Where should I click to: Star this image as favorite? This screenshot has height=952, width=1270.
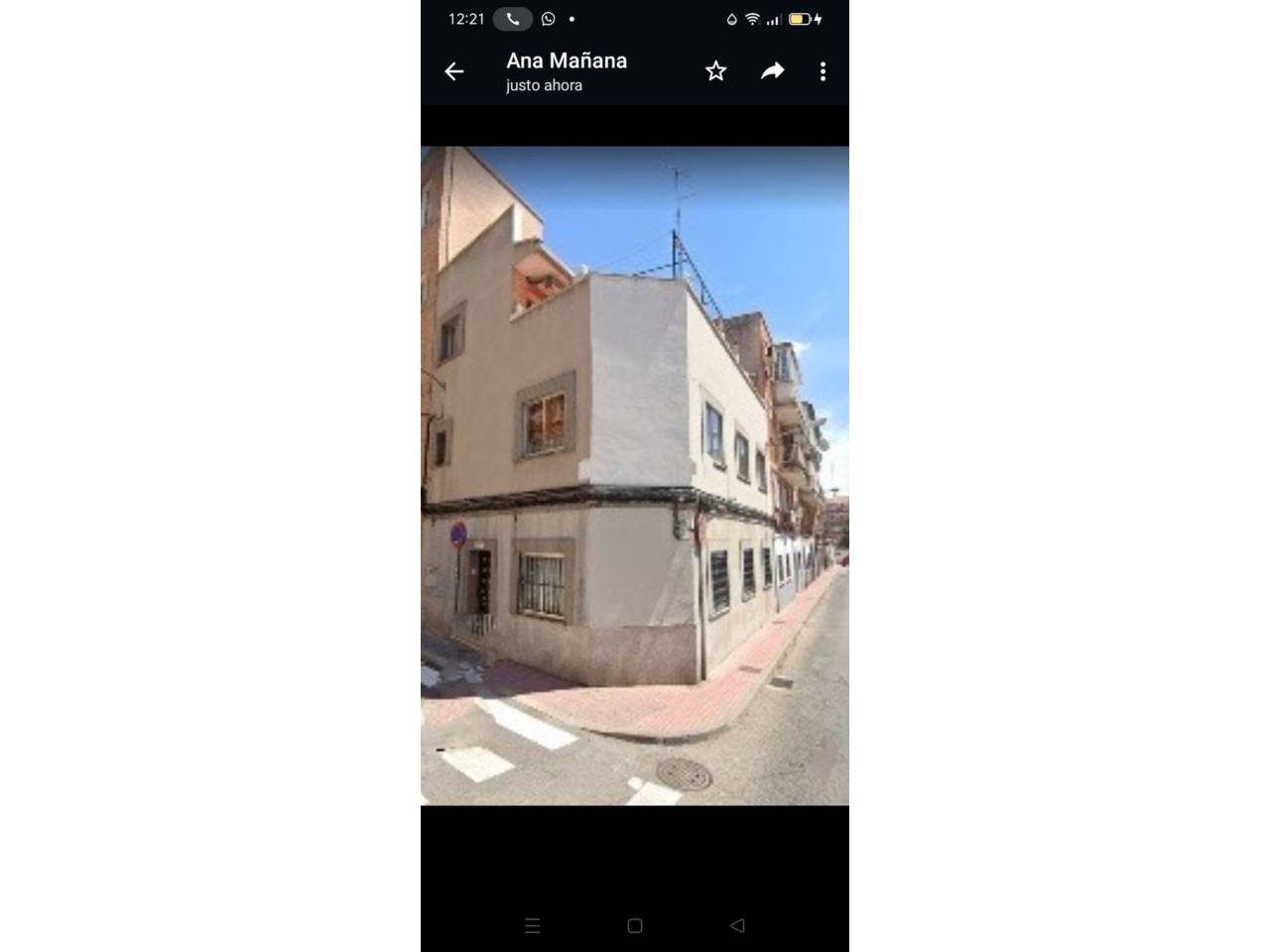(715, 71)
